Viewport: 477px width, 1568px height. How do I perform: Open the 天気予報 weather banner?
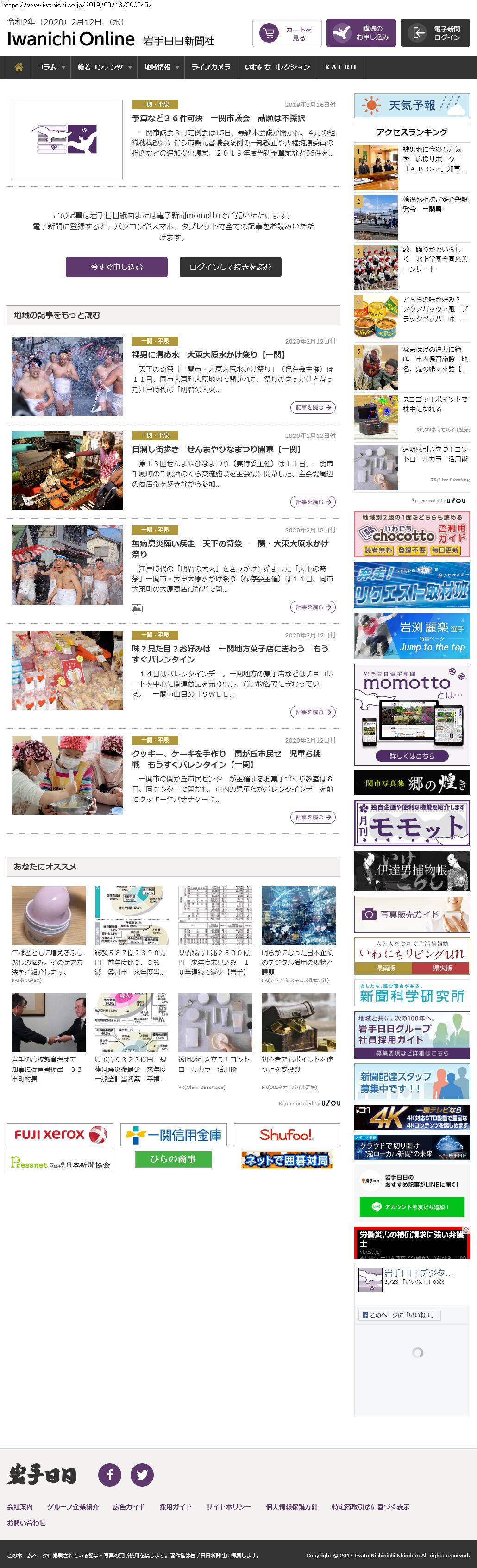click(x=412, y=105)
